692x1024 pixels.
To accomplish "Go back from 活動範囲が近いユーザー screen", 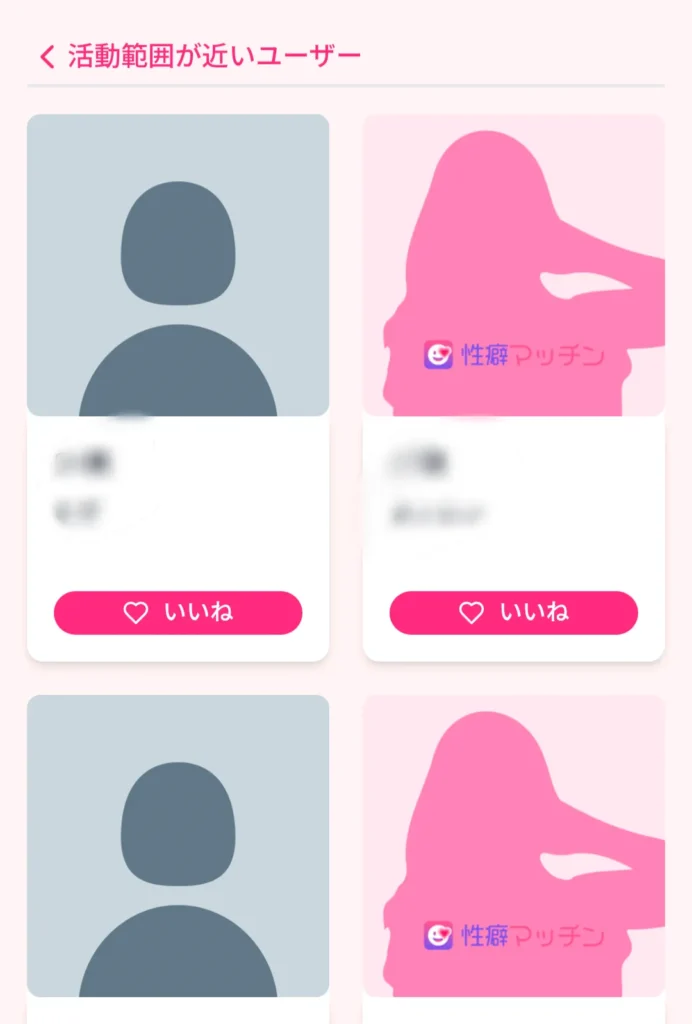I will (x=47, y=57).
